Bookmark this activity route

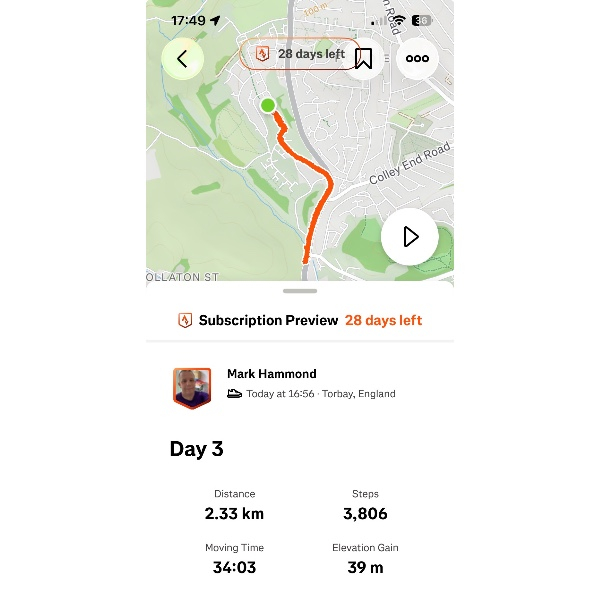[364, 59]
